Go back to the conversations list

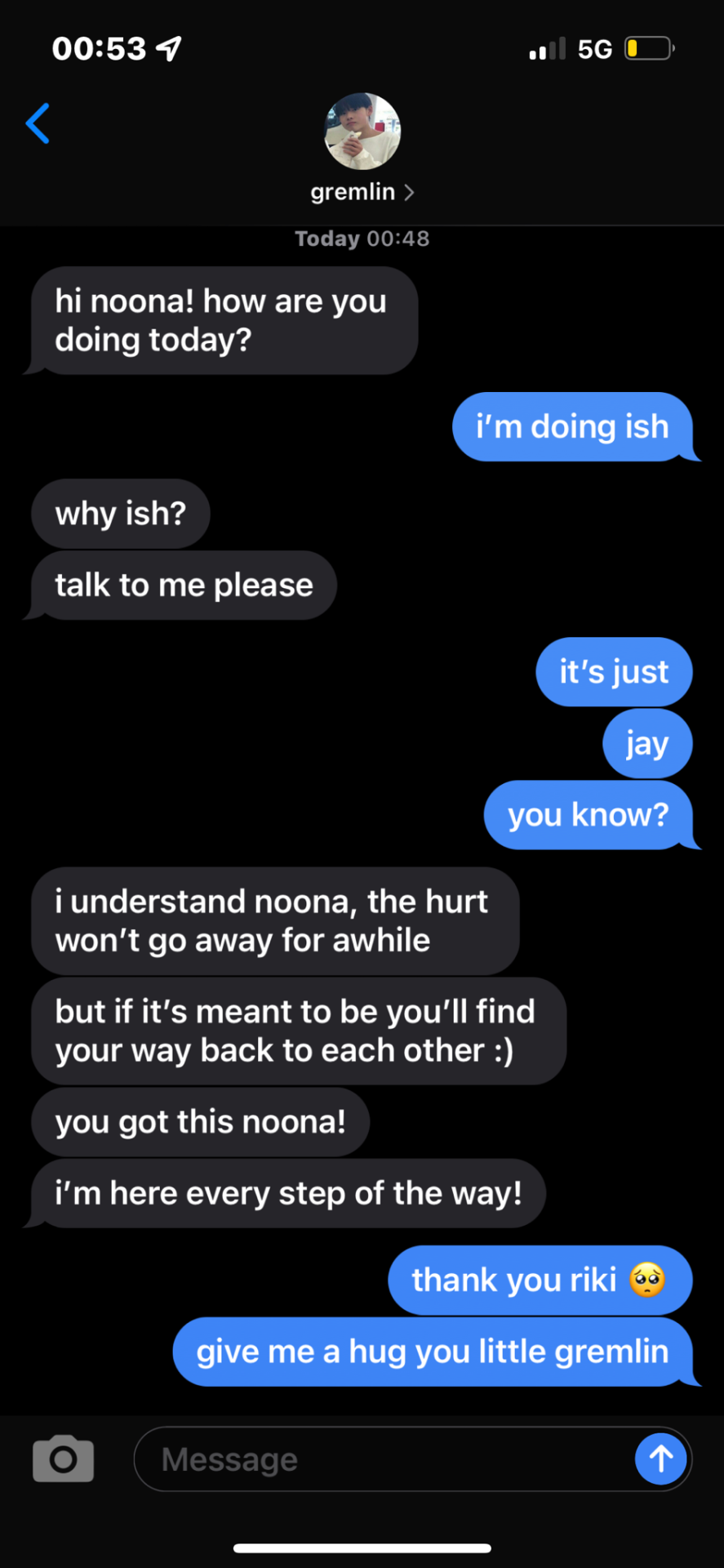tap(38, 124)
